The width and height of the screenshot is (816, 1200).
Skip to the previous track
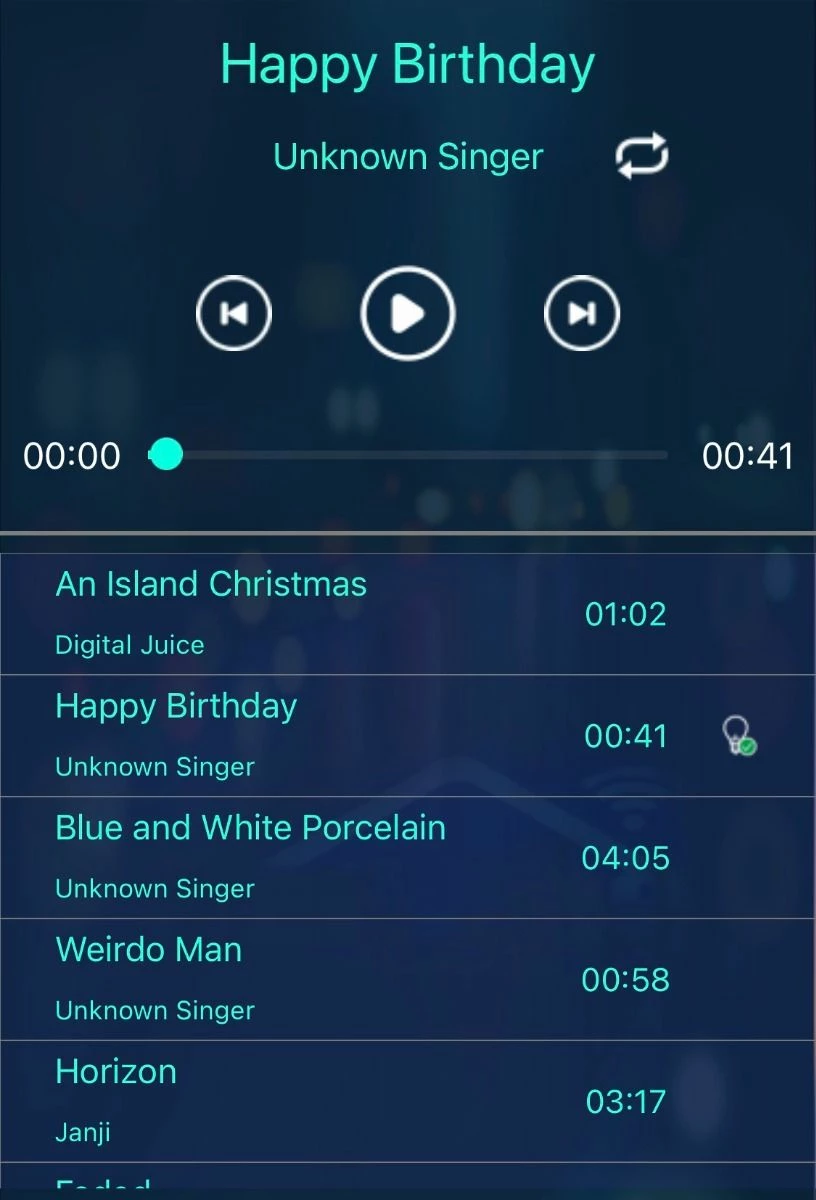(234, 314)
